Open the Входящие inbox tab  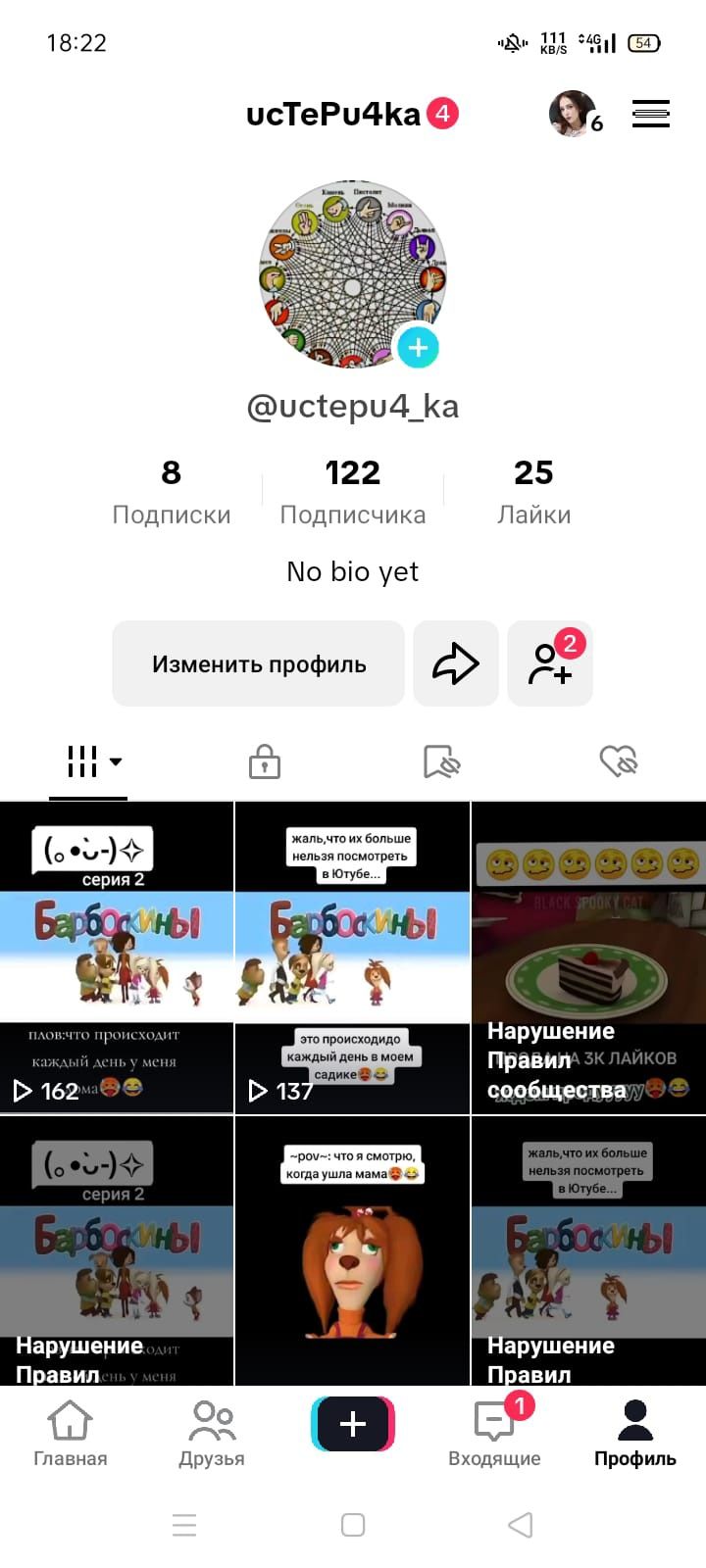pyautogui.click(x=494, y=1433)
